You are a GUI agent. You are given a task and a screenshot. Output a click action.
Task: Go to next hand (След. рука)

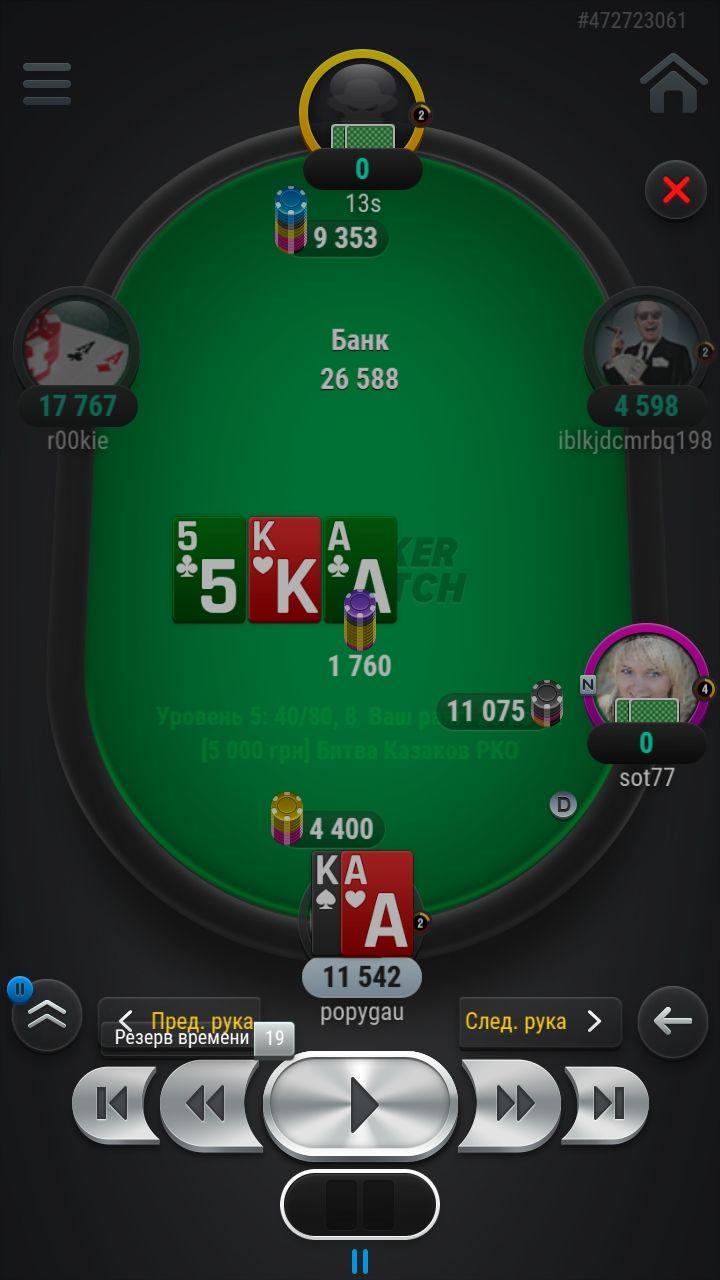tap(540, 1021)
